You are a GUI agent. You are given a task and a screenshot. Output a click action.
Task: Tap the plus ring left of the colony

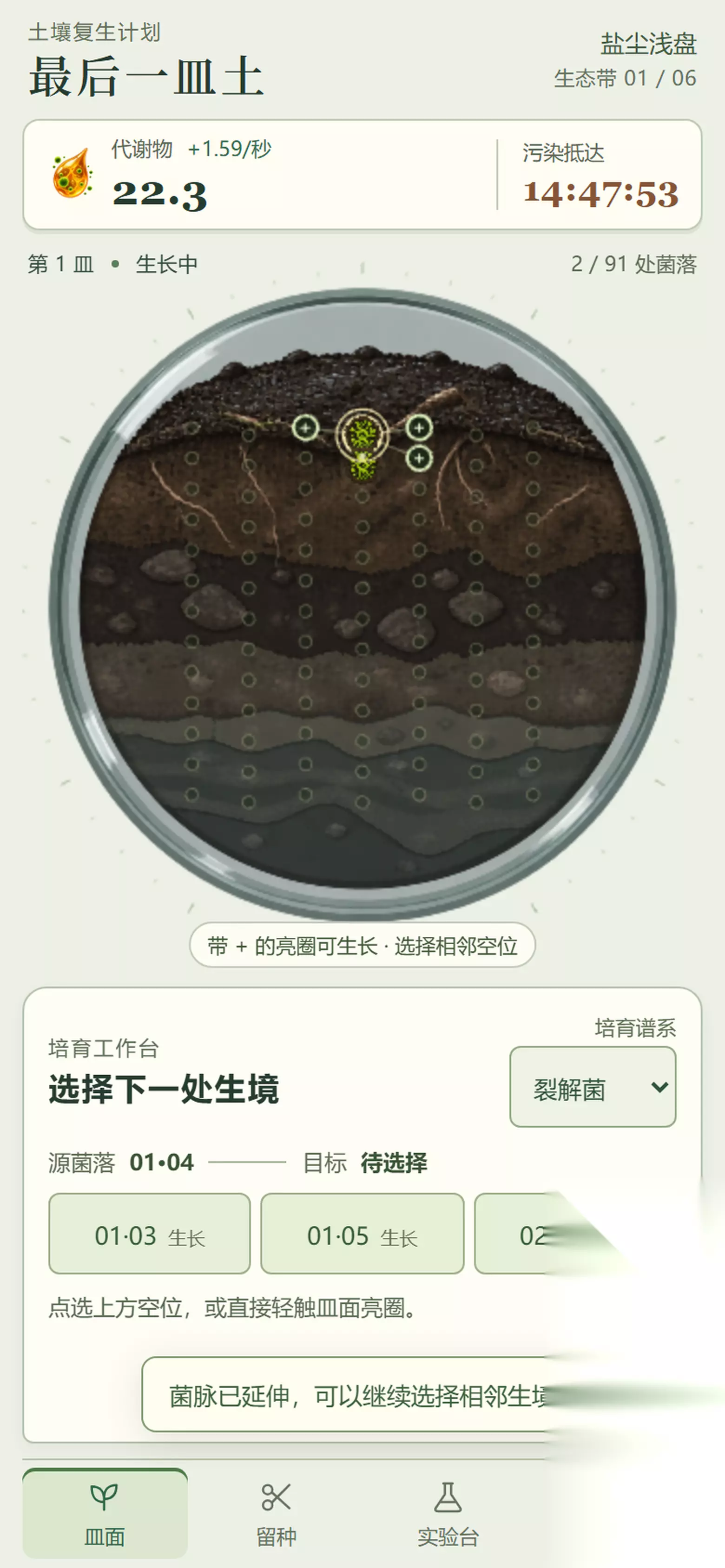[305, 427]
